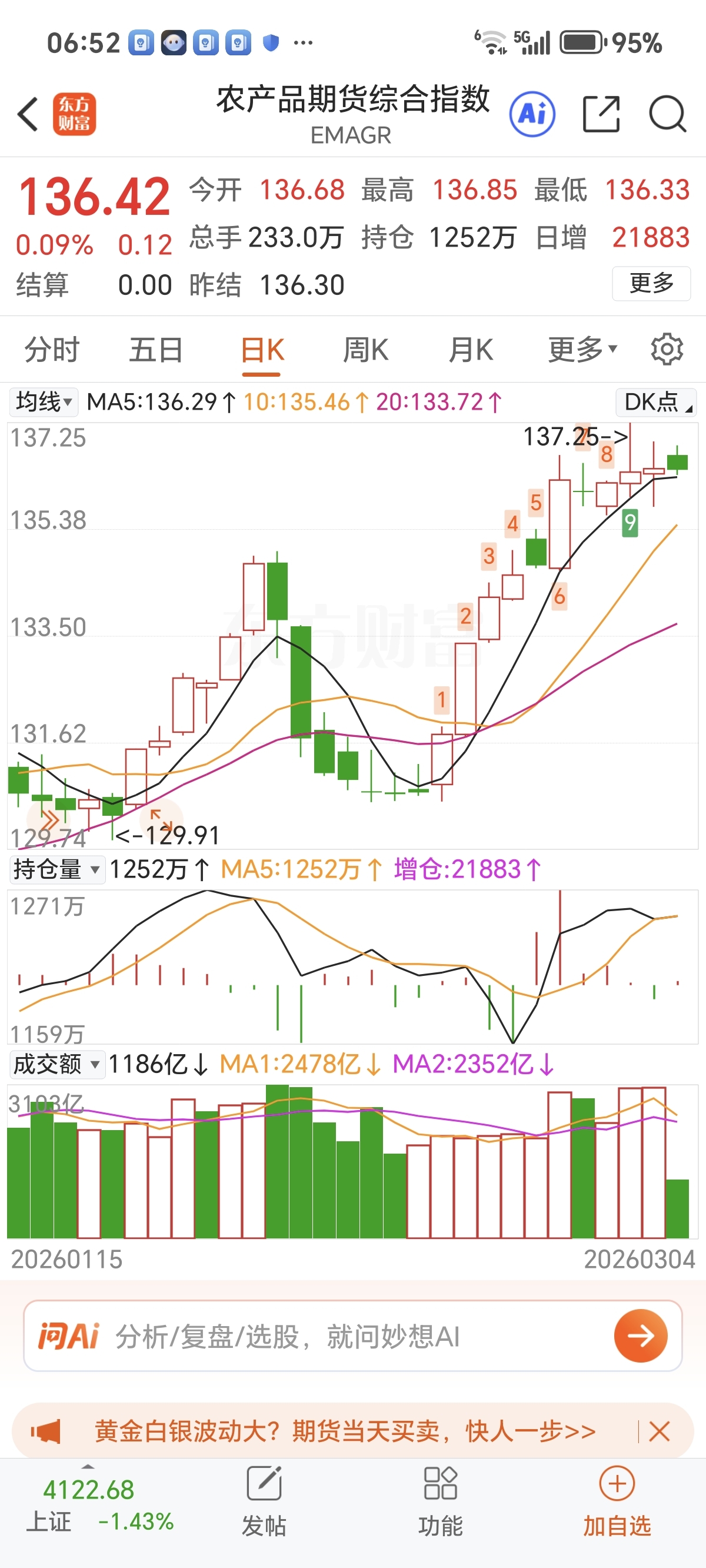
Task: Share this index page
Action: [x=601, y=114]
